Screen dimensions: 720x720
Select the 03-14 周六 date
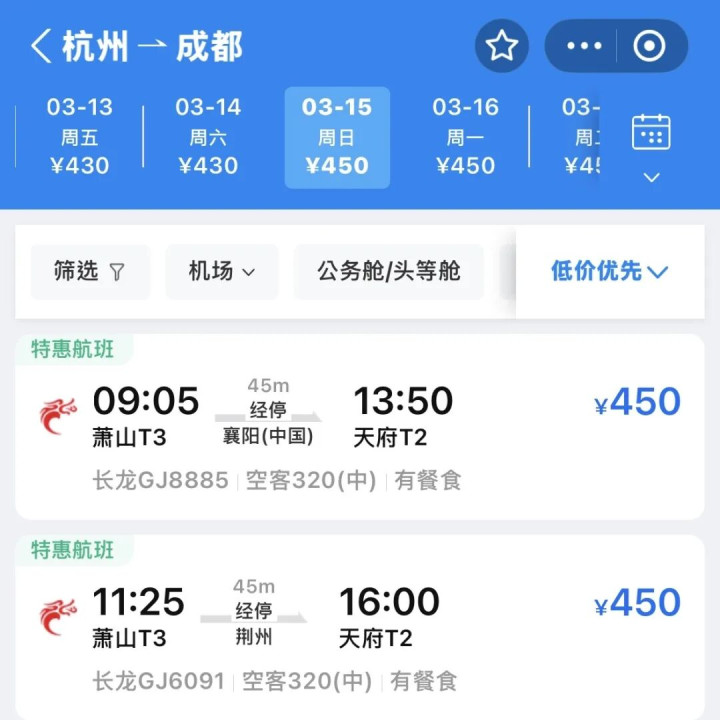pos(208,137)
